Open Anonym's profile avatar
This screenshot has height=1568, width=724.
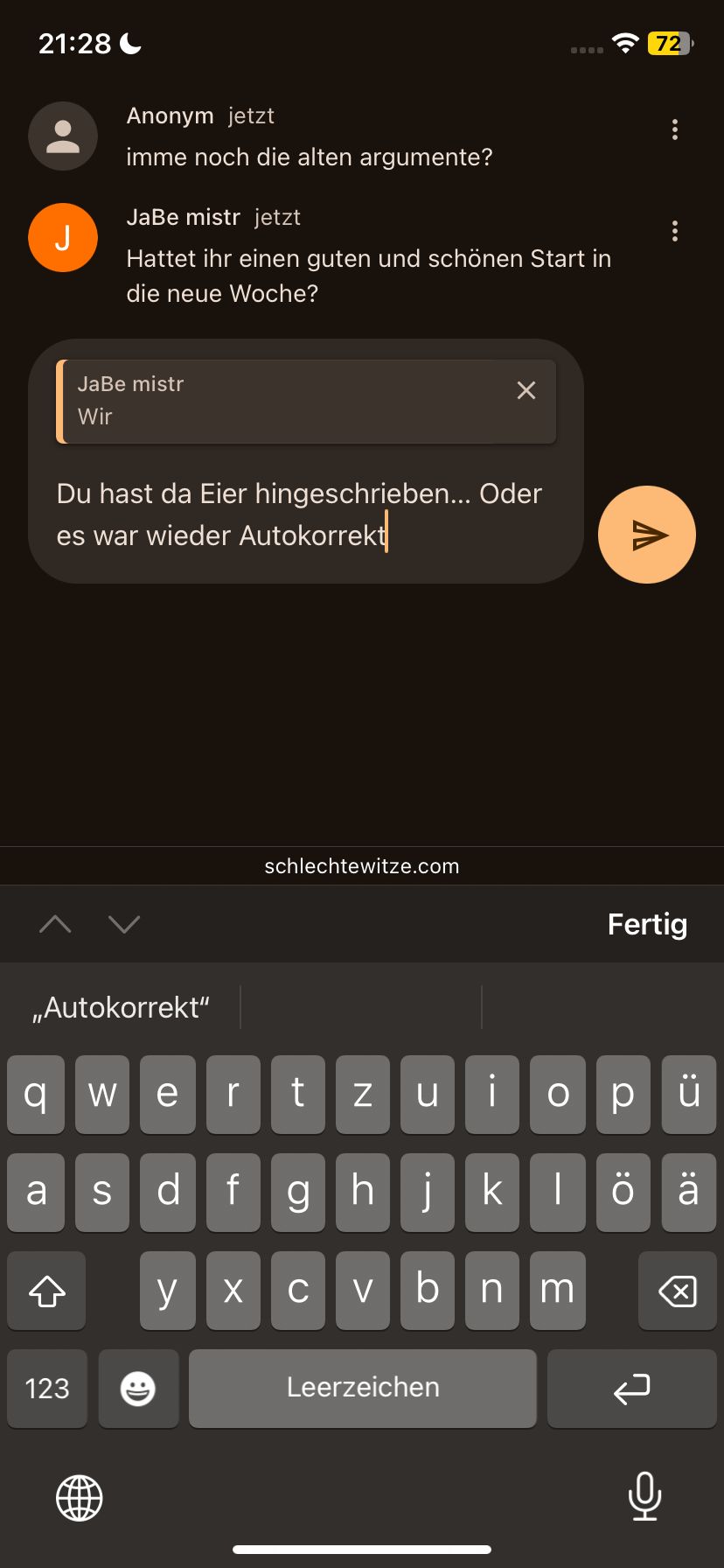(x=63, y=136)
